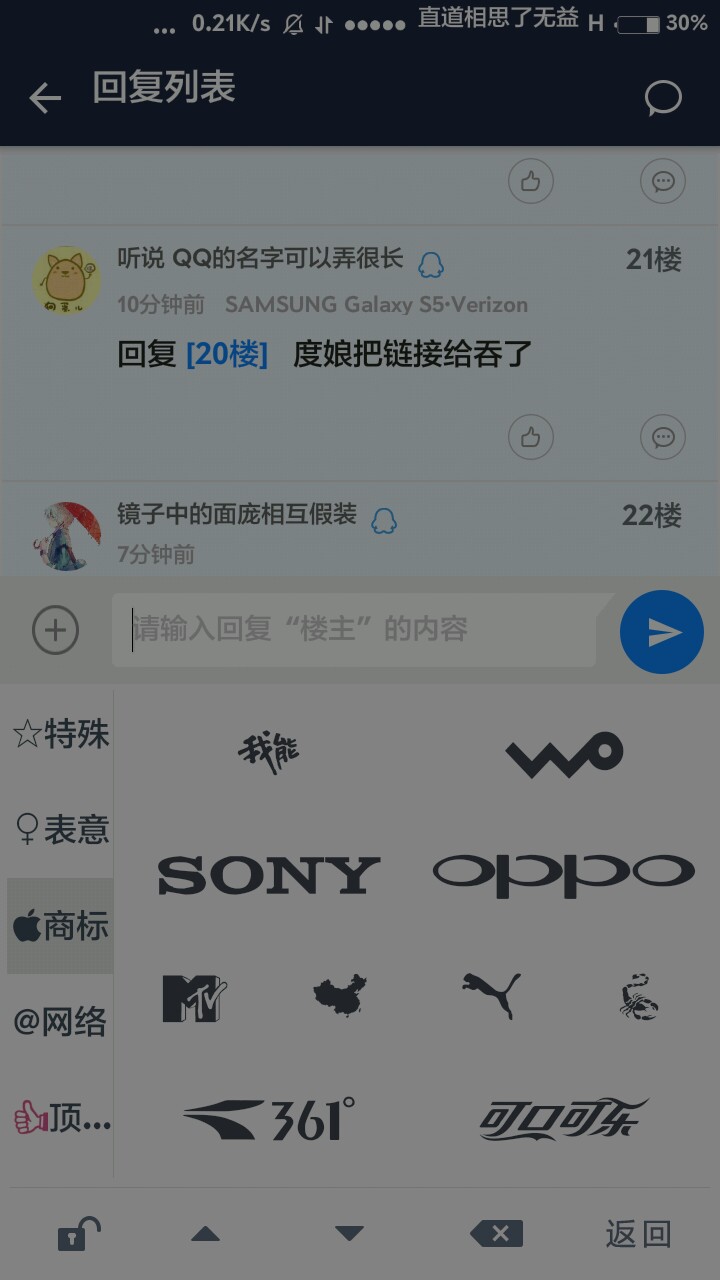
Task: Comment on the 21楼 reply
Action: 662,437
